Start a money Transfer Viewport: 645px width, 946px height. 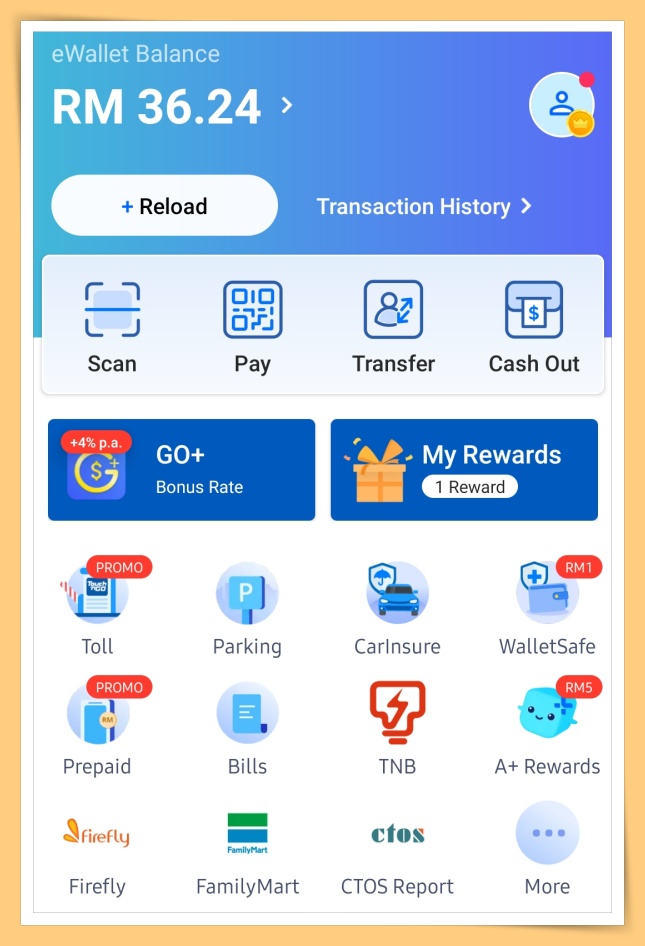click(393, 326)
